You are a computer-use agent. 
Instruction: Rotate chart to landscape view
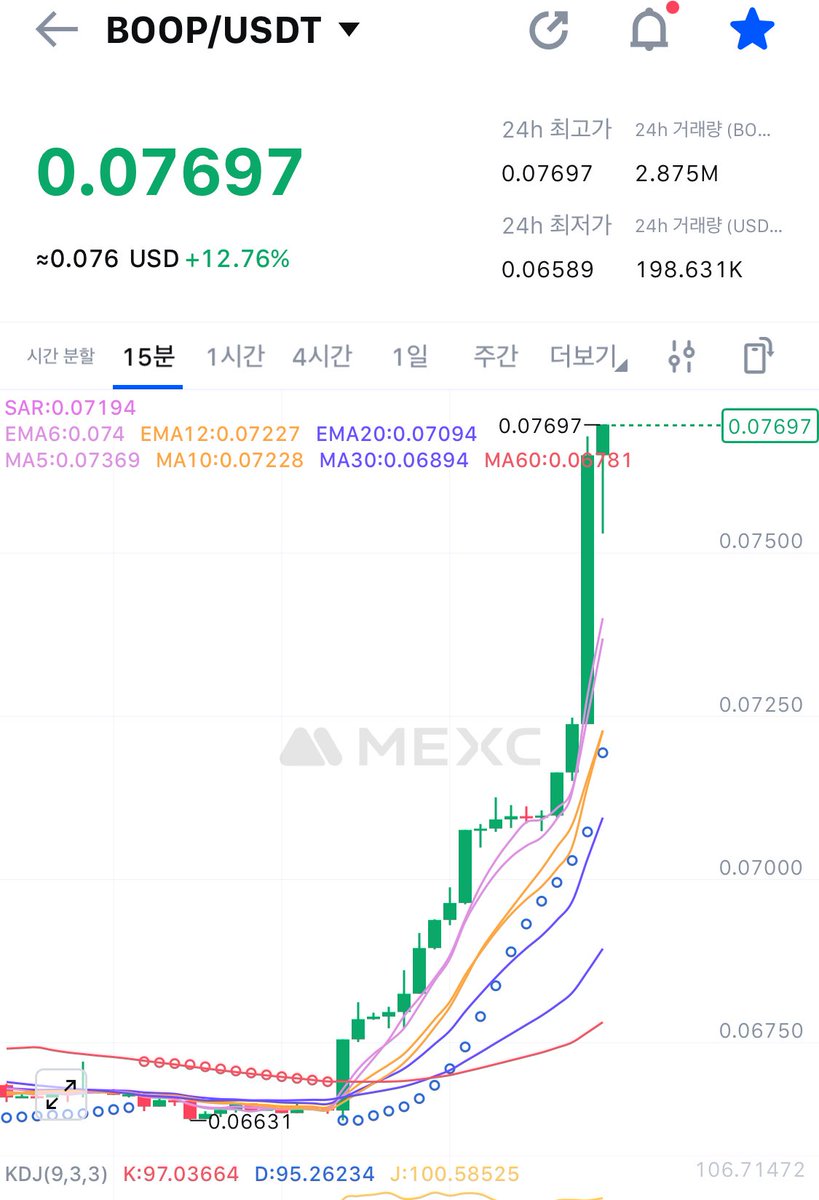(759, 356)
